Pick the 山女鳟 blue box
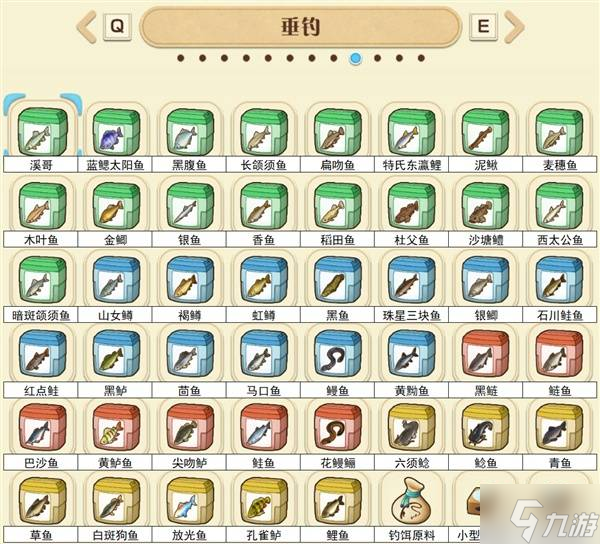 click(x=112, y=282)
